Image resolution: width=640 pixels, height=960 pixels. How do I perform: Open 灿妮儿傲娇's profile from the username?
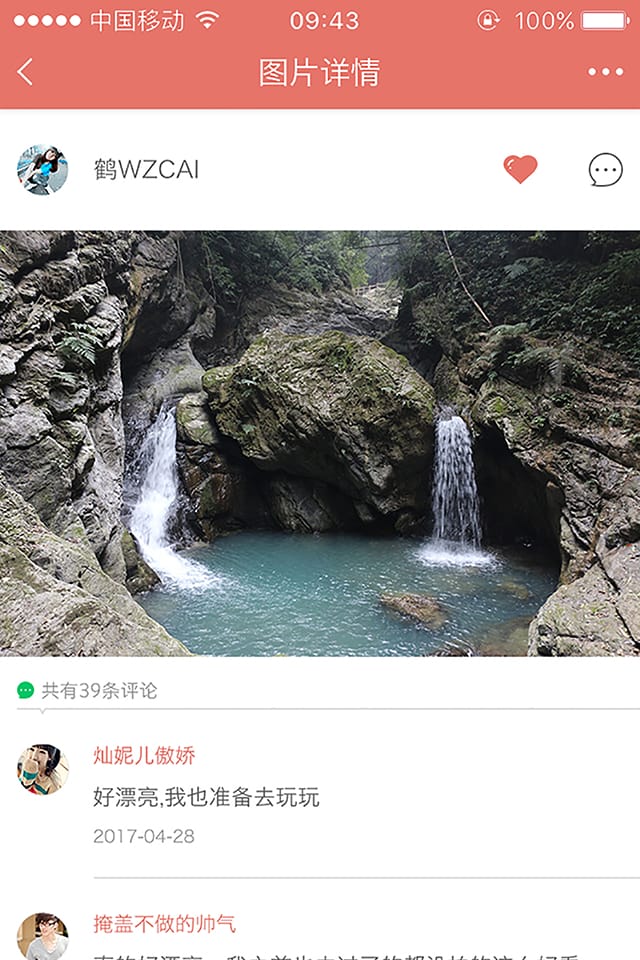point(144,756)
